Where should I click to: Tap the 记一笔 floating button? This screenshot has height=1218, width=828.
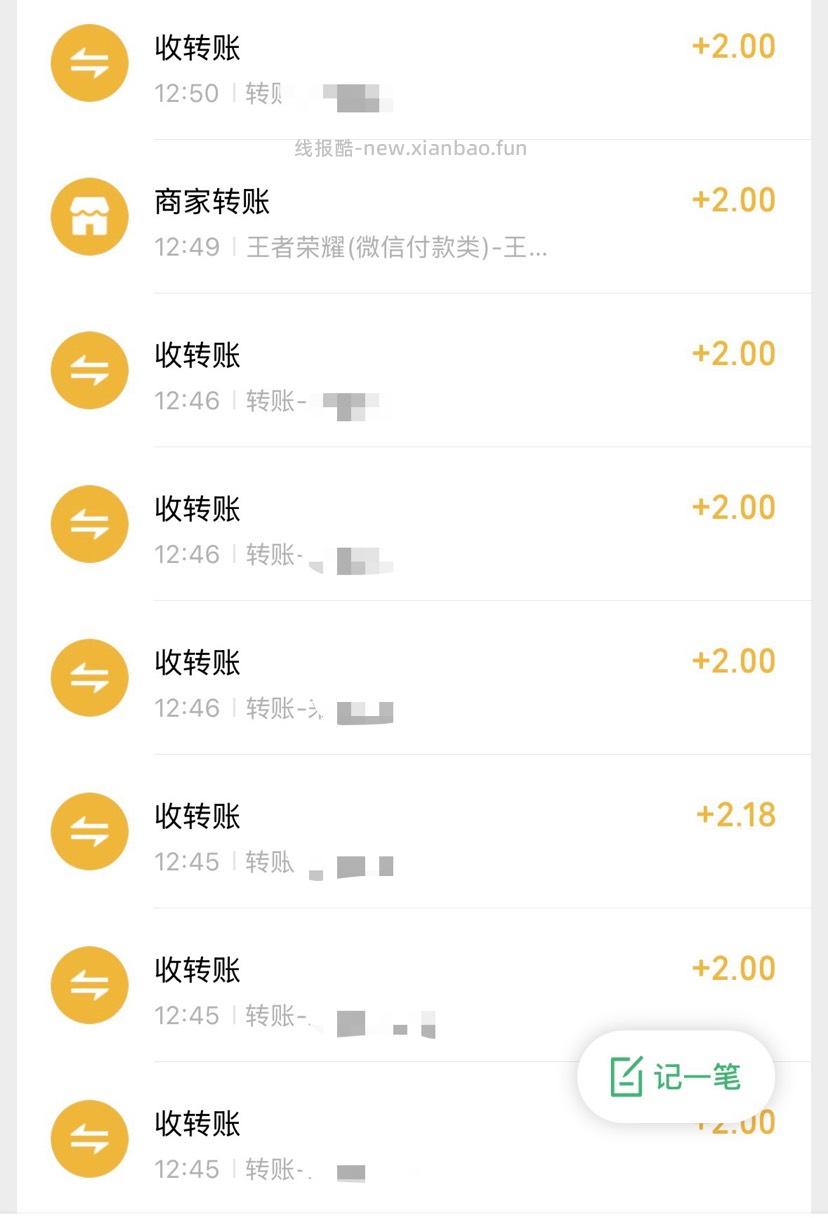tap(675, 1076)
